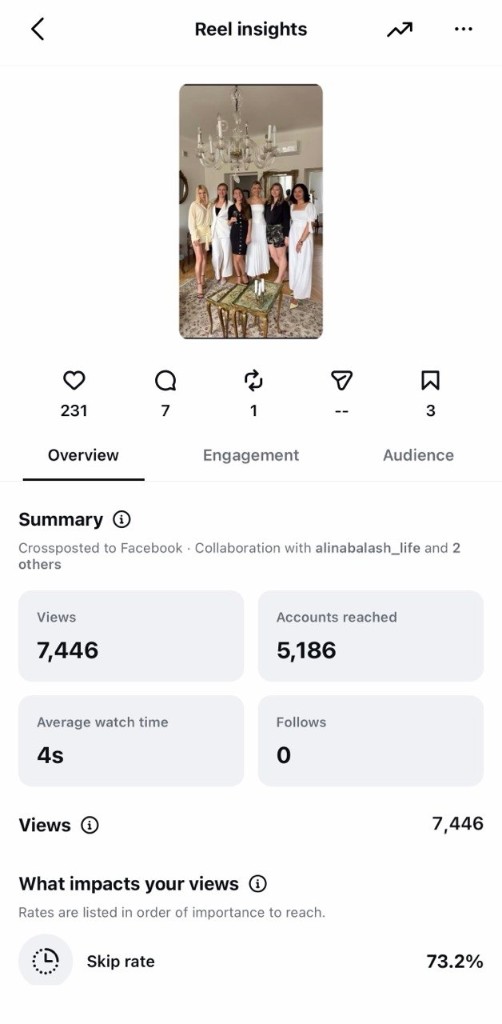
Task: Switch to the Engagement tab
Action: (x=251, y=455)
